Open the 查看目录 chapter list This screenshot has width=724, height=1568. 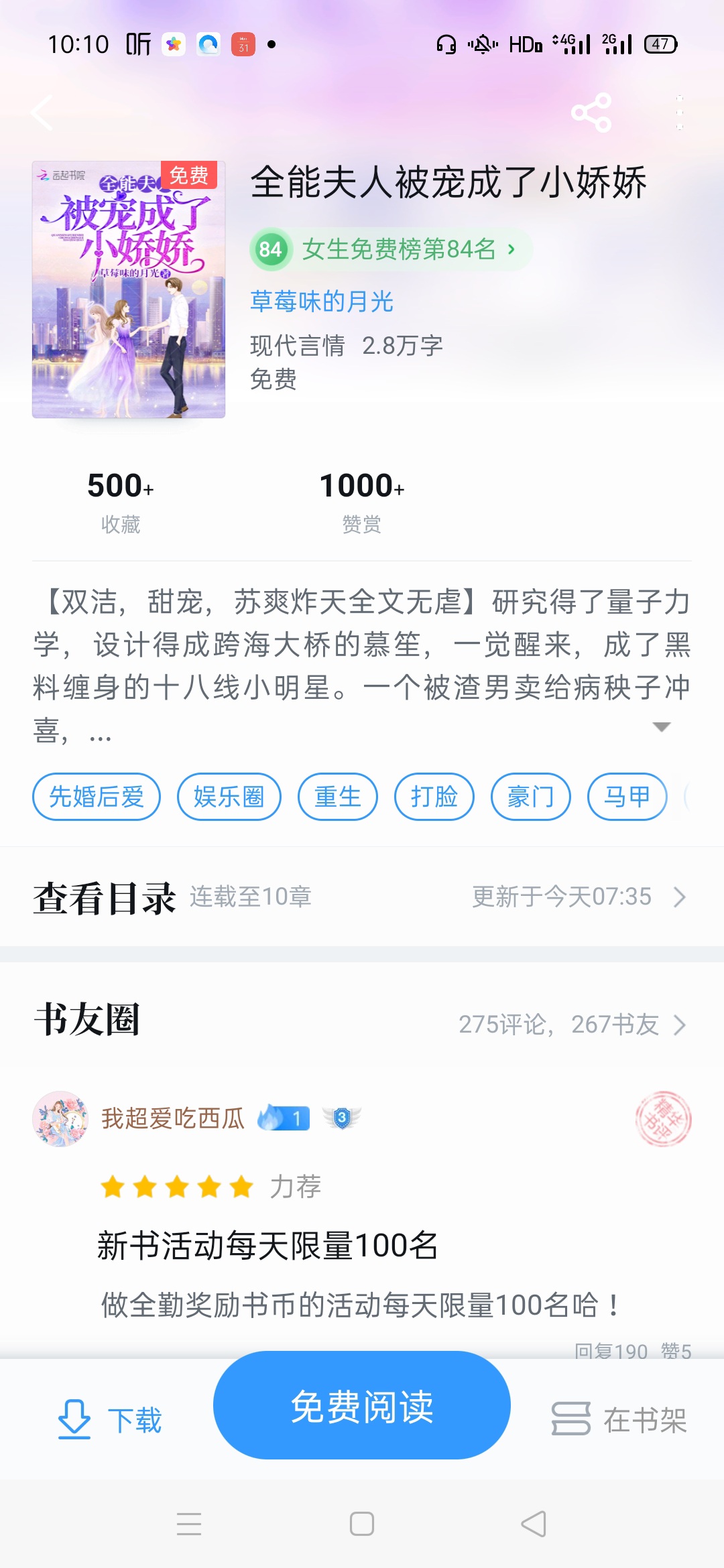coord(362,897)
